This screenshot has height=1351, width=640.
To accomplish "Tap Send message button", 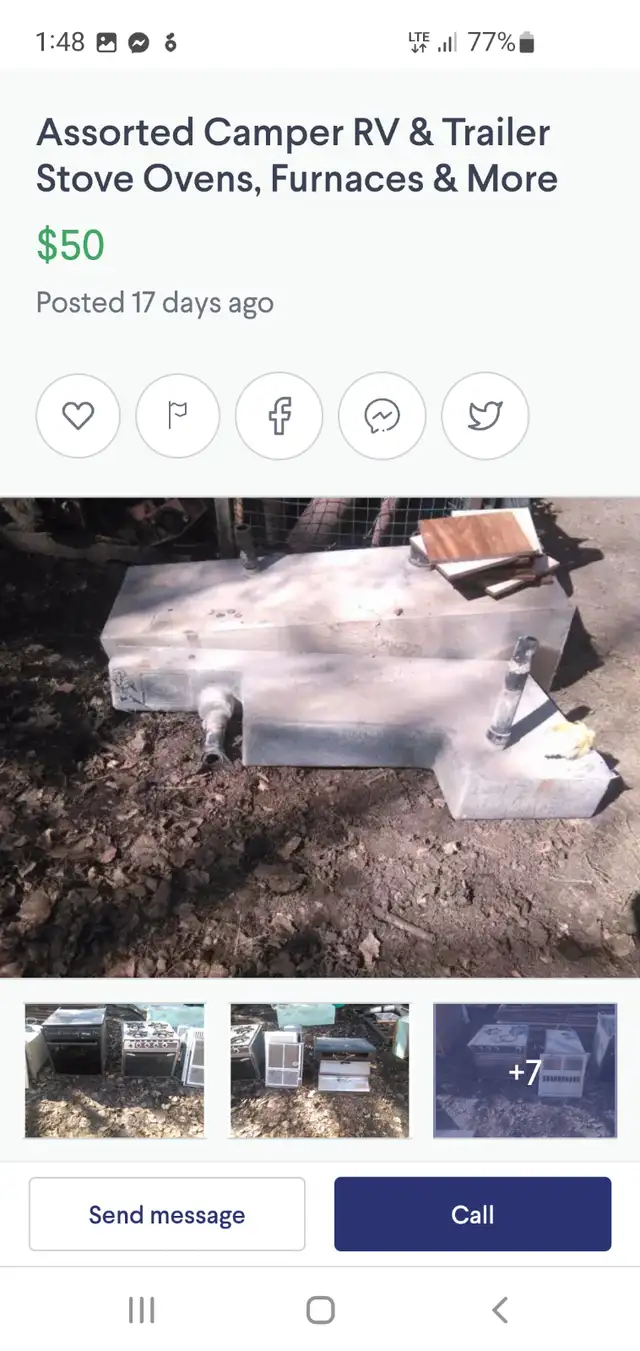I will tap(167, 1214).
